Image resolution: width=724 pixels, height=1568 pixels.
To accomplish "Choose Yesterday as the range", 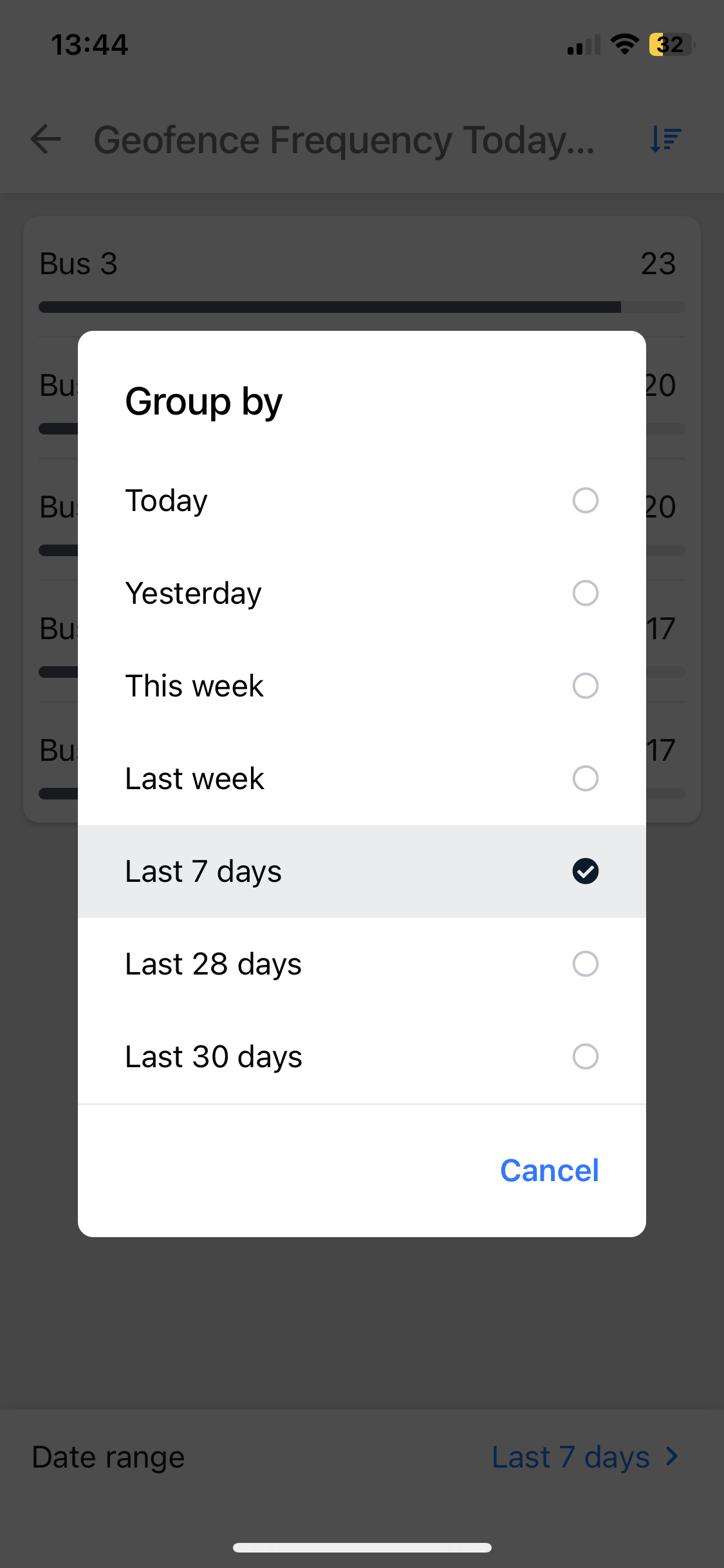I will tap(362, 593).
